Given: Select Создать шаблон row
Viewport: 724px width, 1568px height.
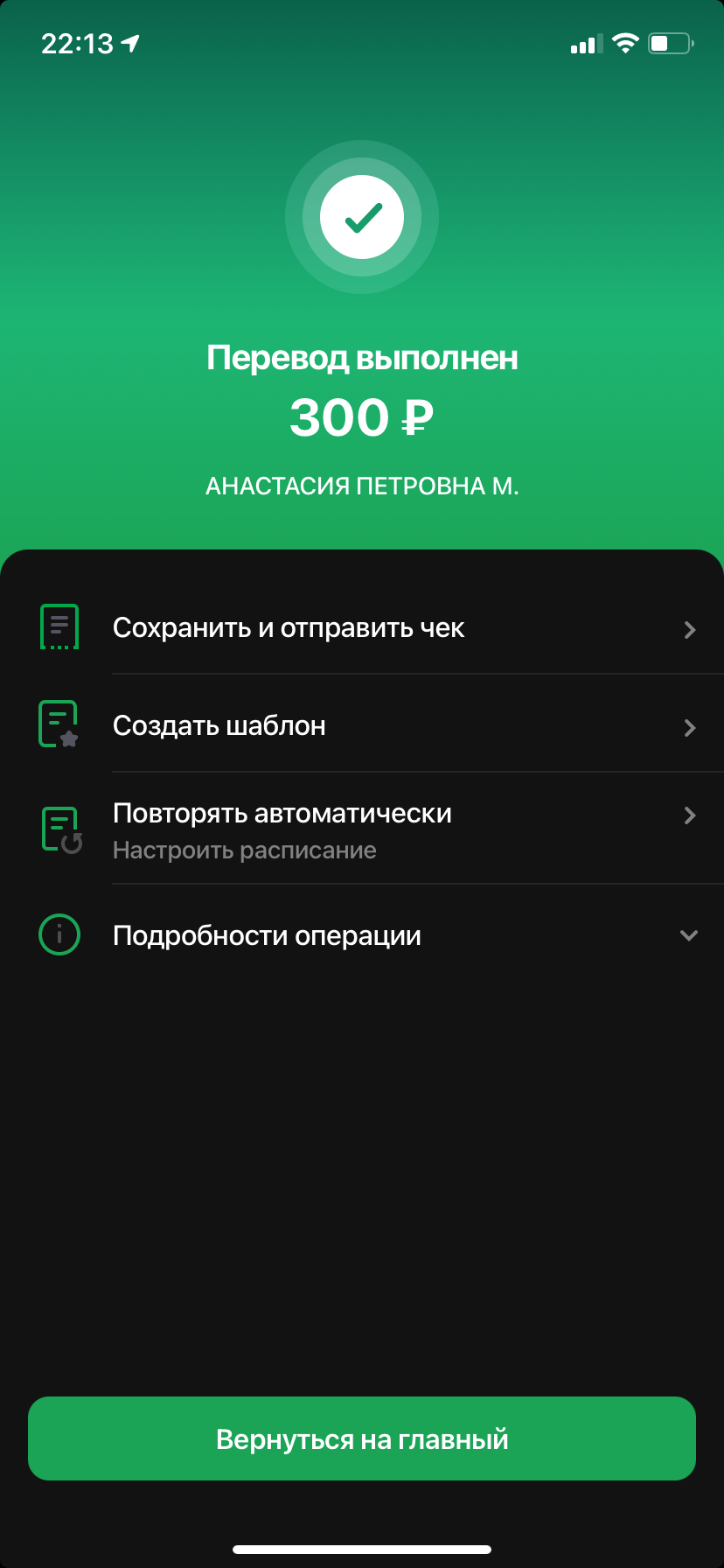Looking at the screenshot, I should click(362, 725).
